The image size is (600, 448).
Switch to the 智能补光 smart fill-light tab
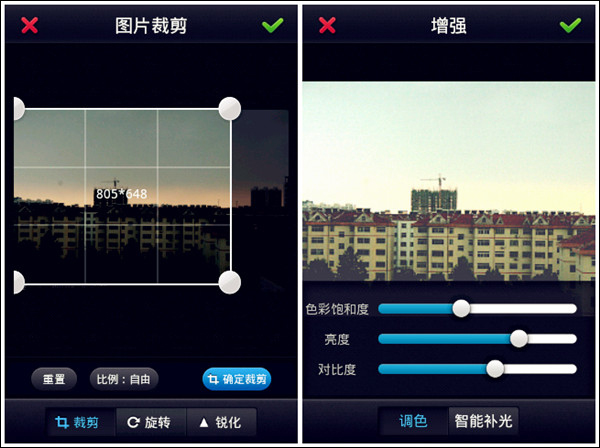483,421
